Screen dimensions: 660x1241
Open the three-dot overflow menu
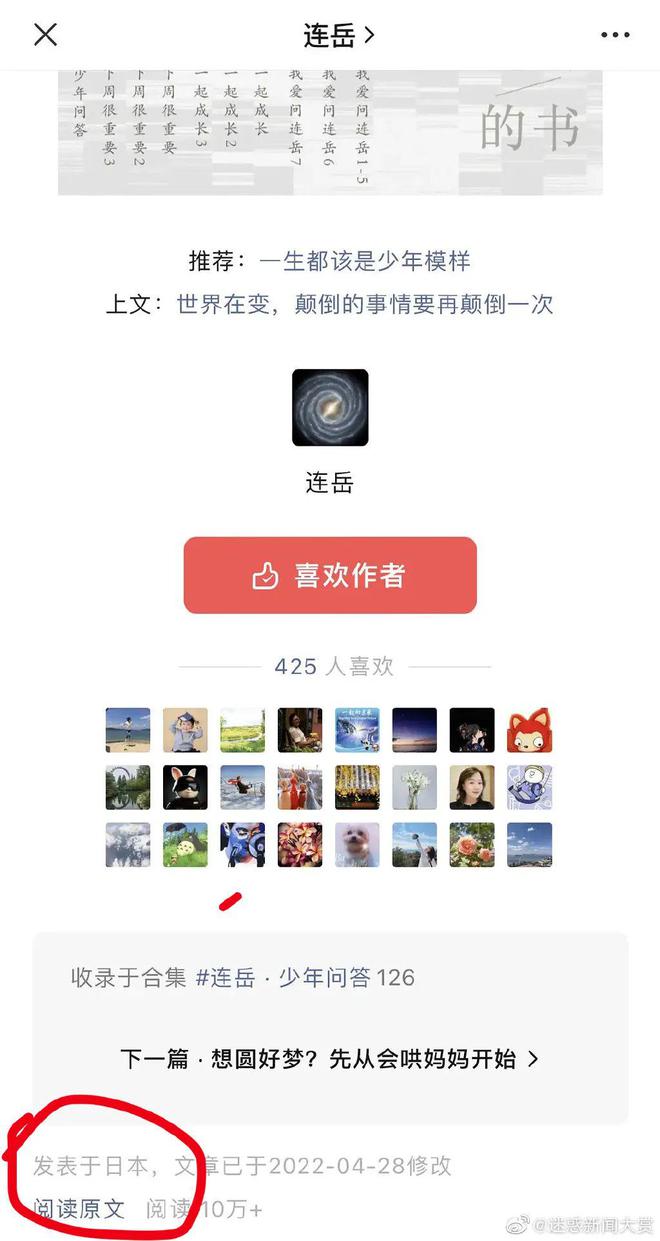tap(615, 35)
